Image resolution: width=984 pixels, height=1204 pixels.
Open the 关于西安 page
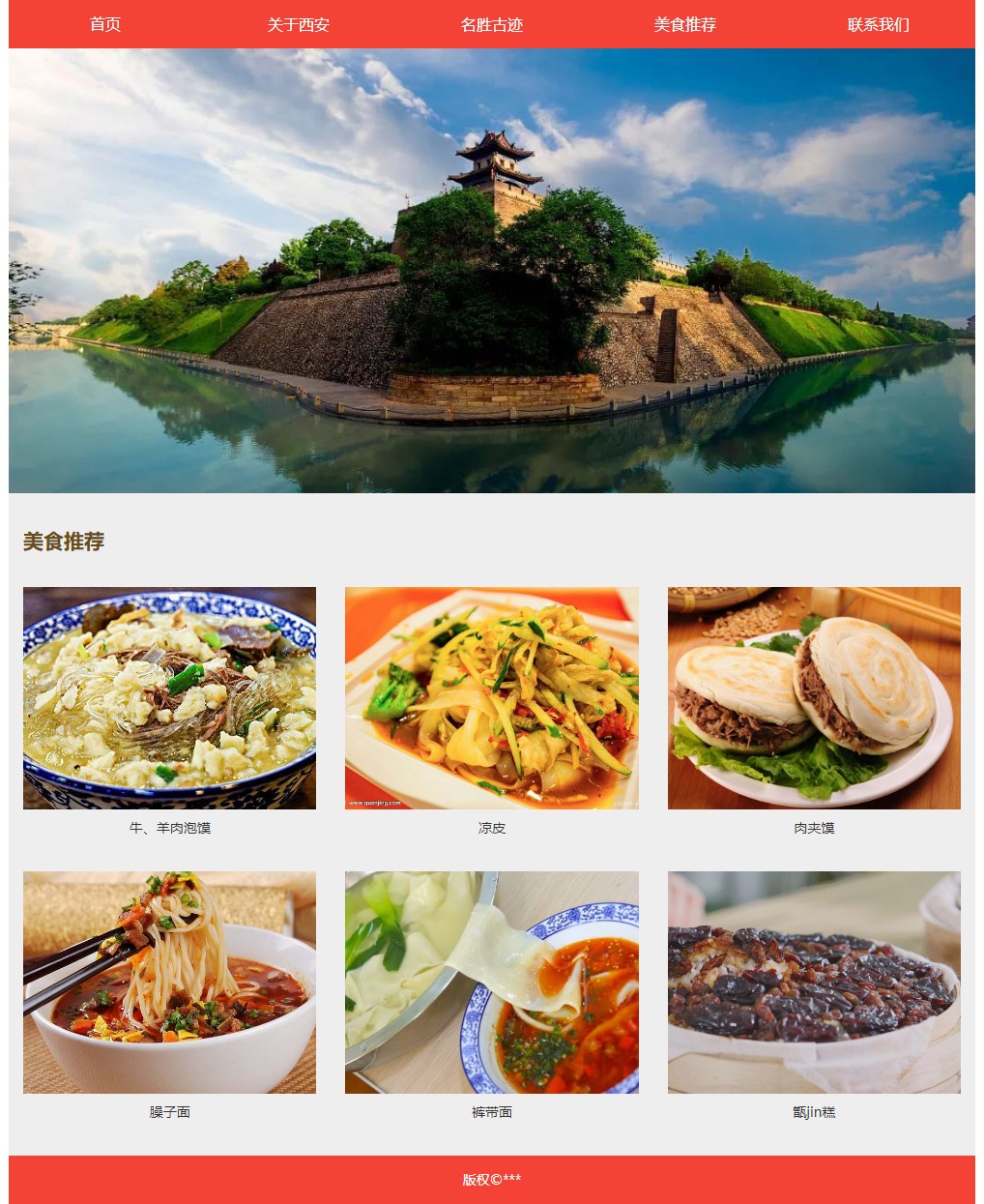299,24
